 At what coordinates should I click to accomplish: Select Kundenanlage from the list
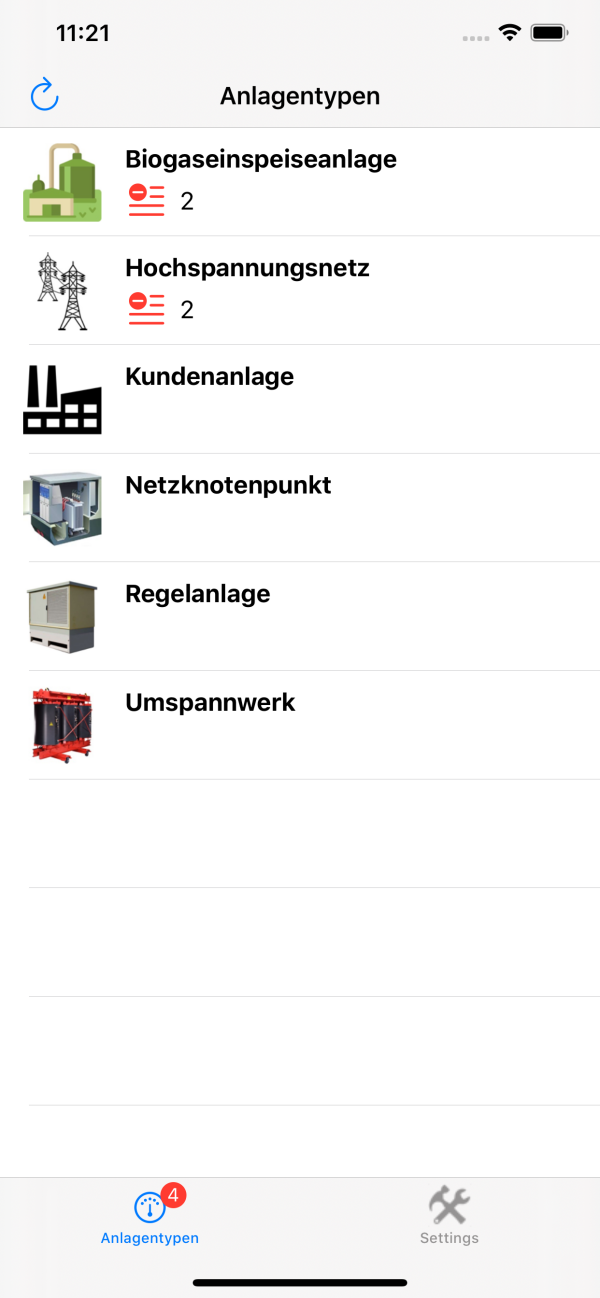point(300,399)
